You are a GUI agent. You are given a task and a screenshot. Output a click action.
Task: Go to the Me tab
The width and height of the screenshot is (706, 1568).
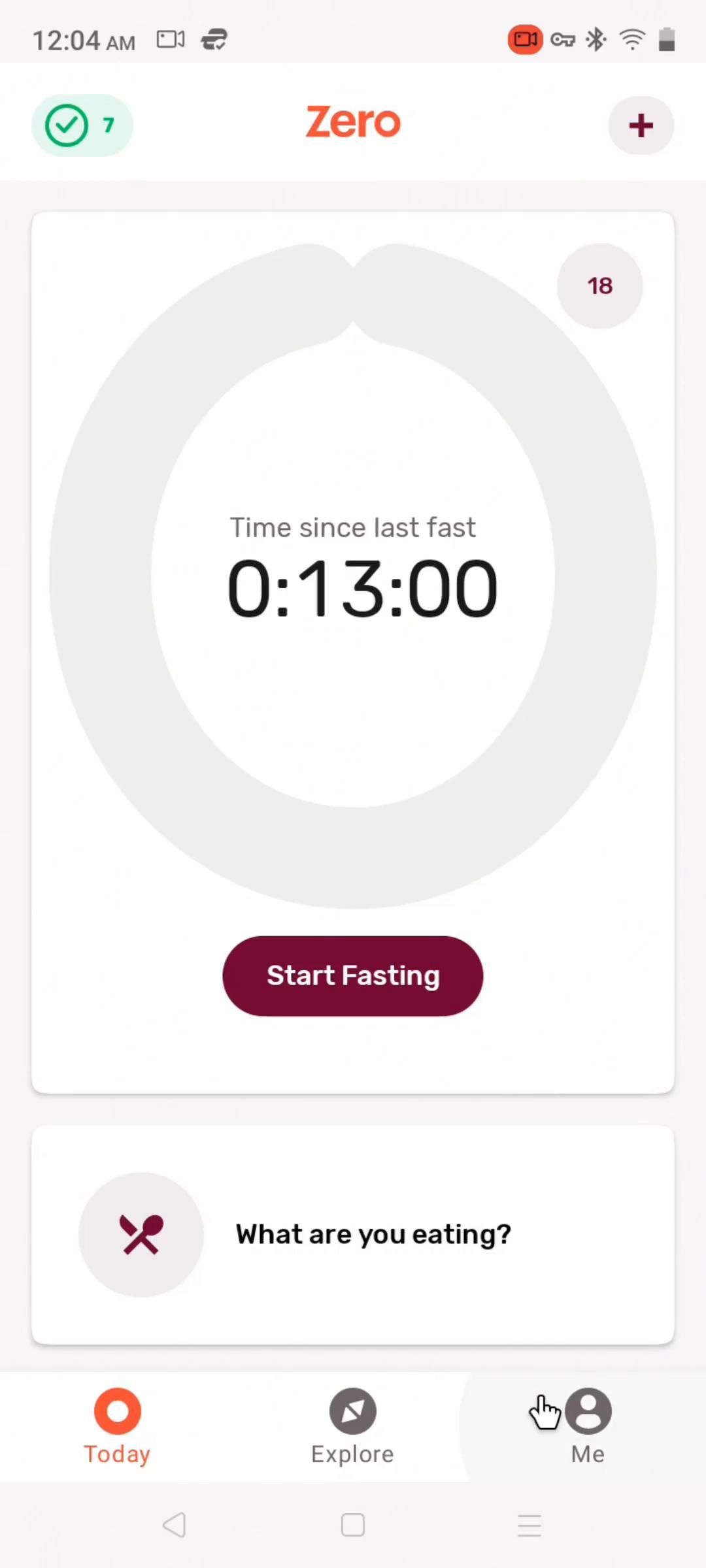588,1426
